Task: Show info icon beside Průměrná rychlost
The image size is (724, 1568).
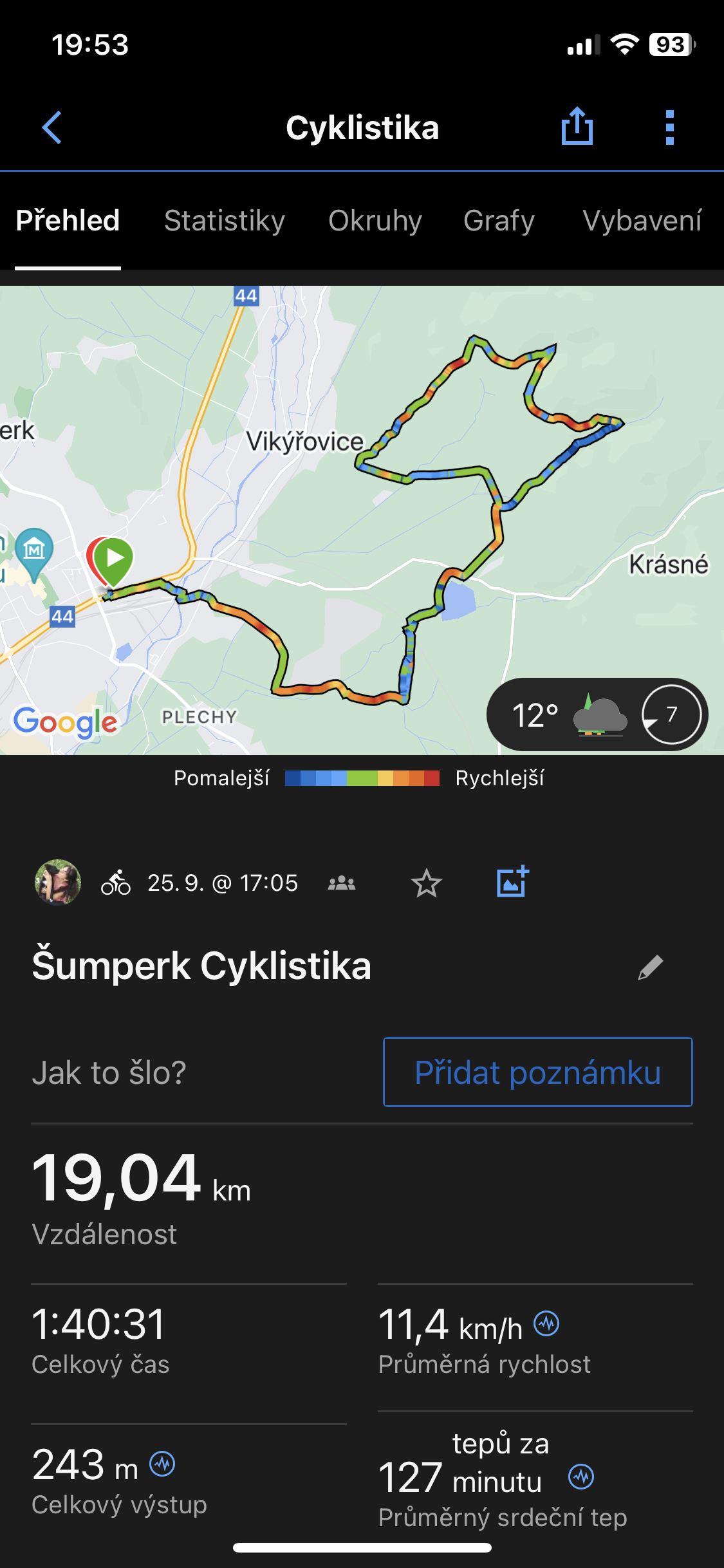Action: click(x=547, y=1324)
